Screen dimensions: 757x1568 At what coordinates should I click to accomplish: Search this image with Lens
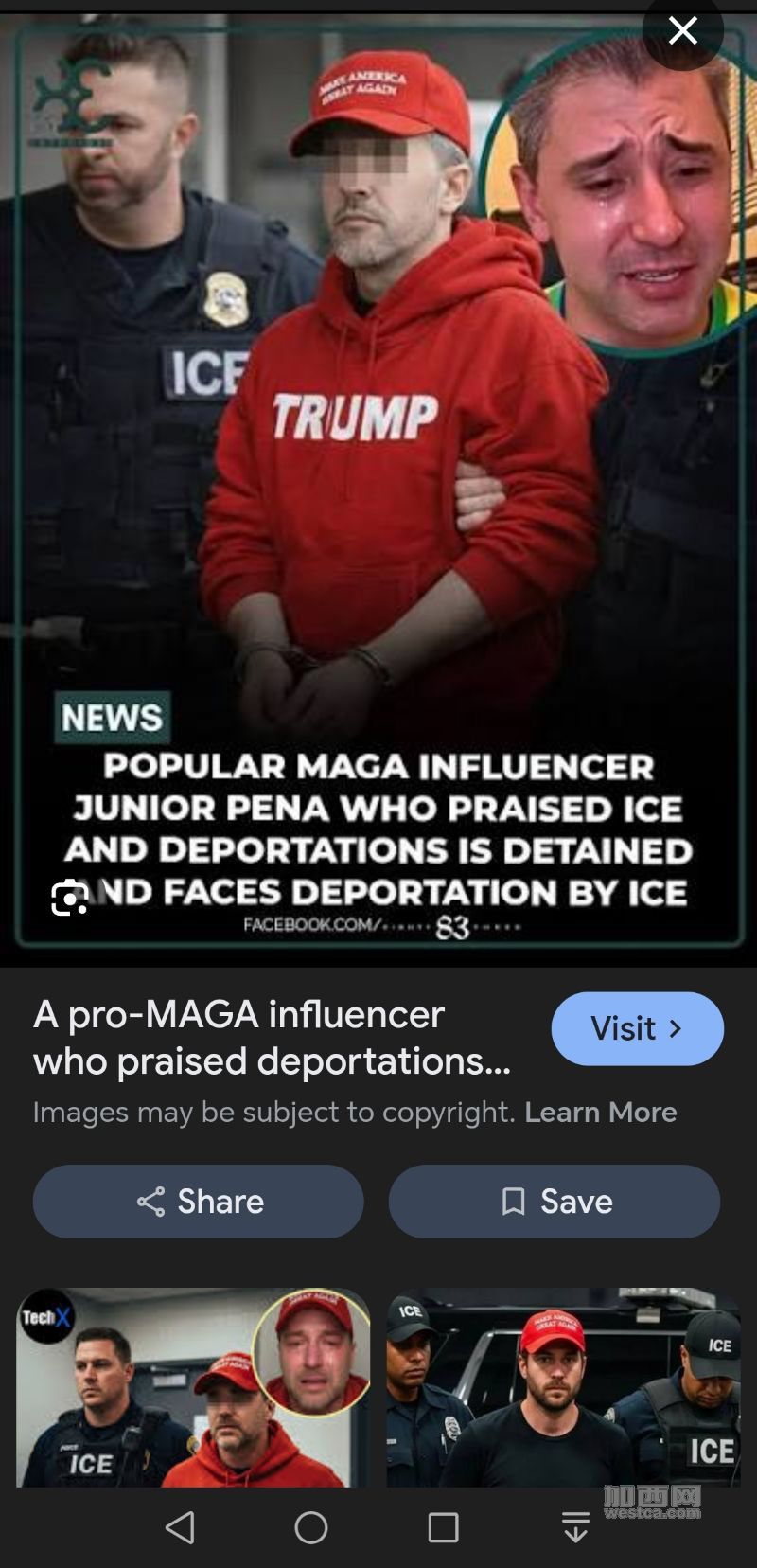69,897
